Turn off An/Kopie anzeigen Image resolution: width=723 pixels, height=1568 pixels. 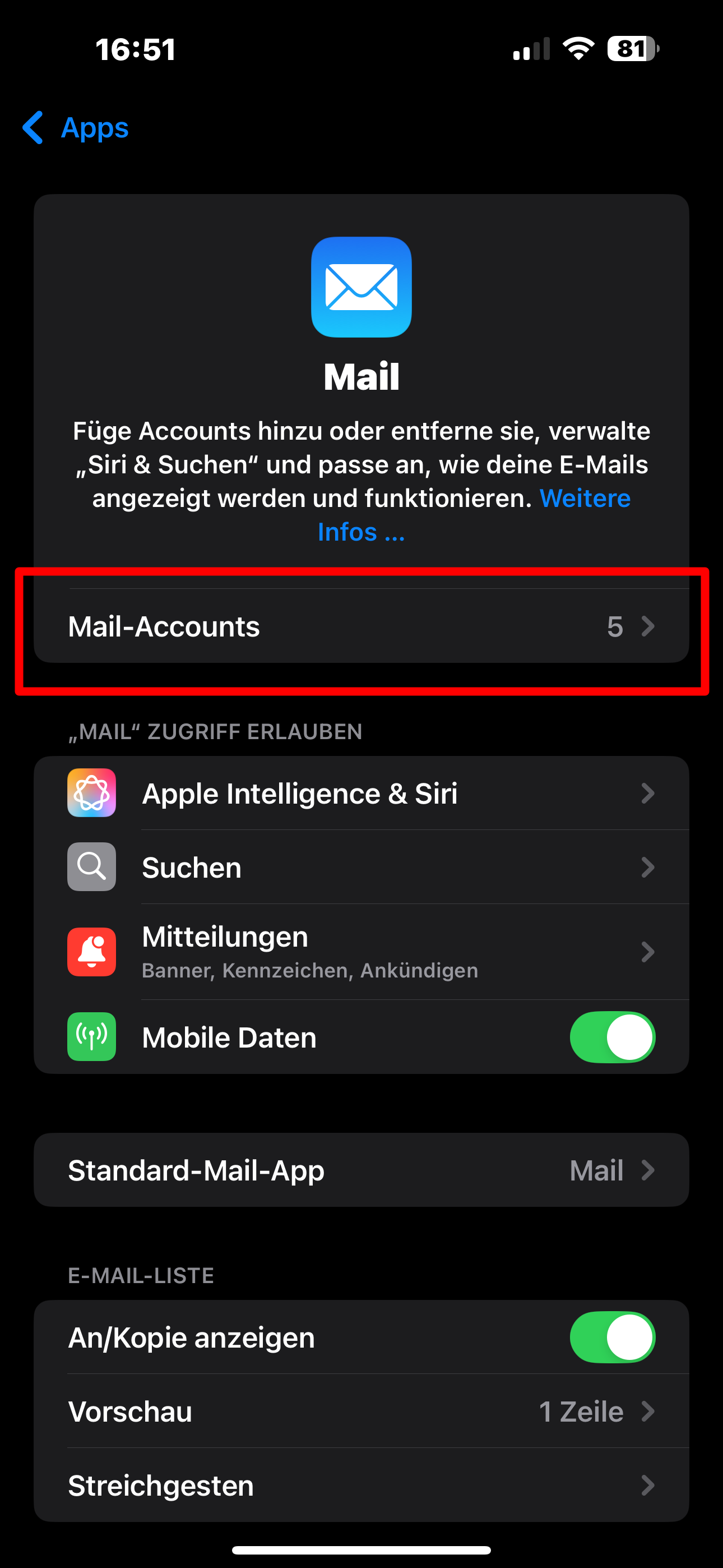pos(611,1338)
